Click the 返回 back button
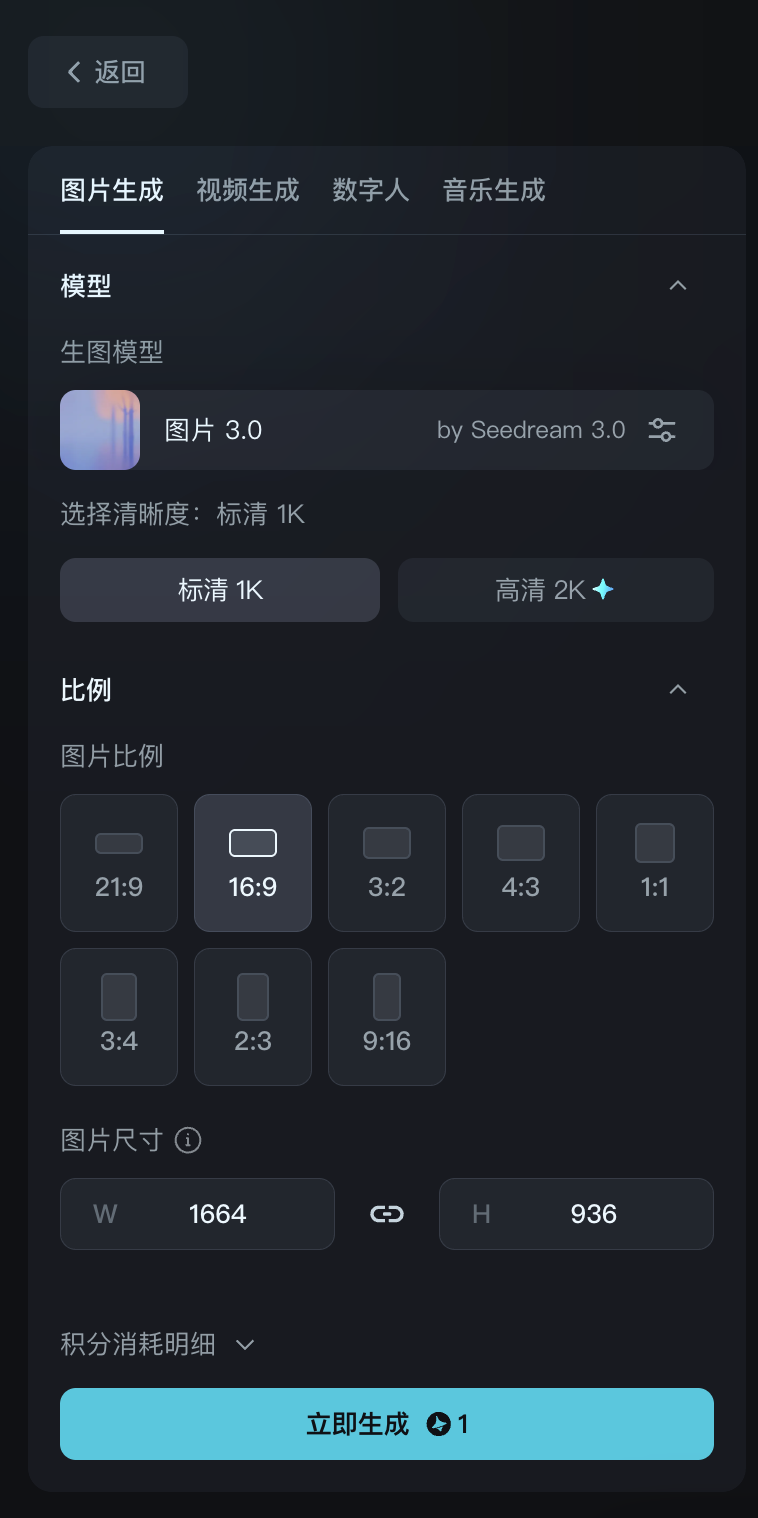The image size is (758, 1518). point(107,71)
